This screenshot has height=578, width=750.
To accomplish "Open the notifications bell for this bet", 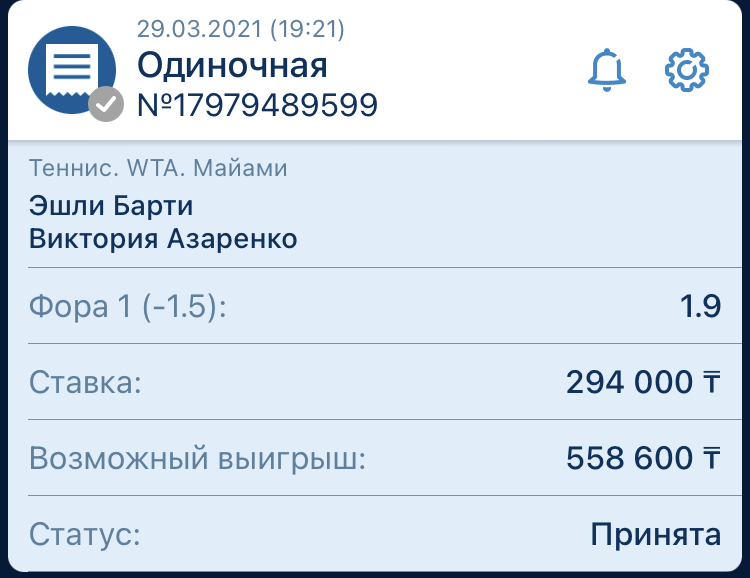I will [x=606, y=70].
